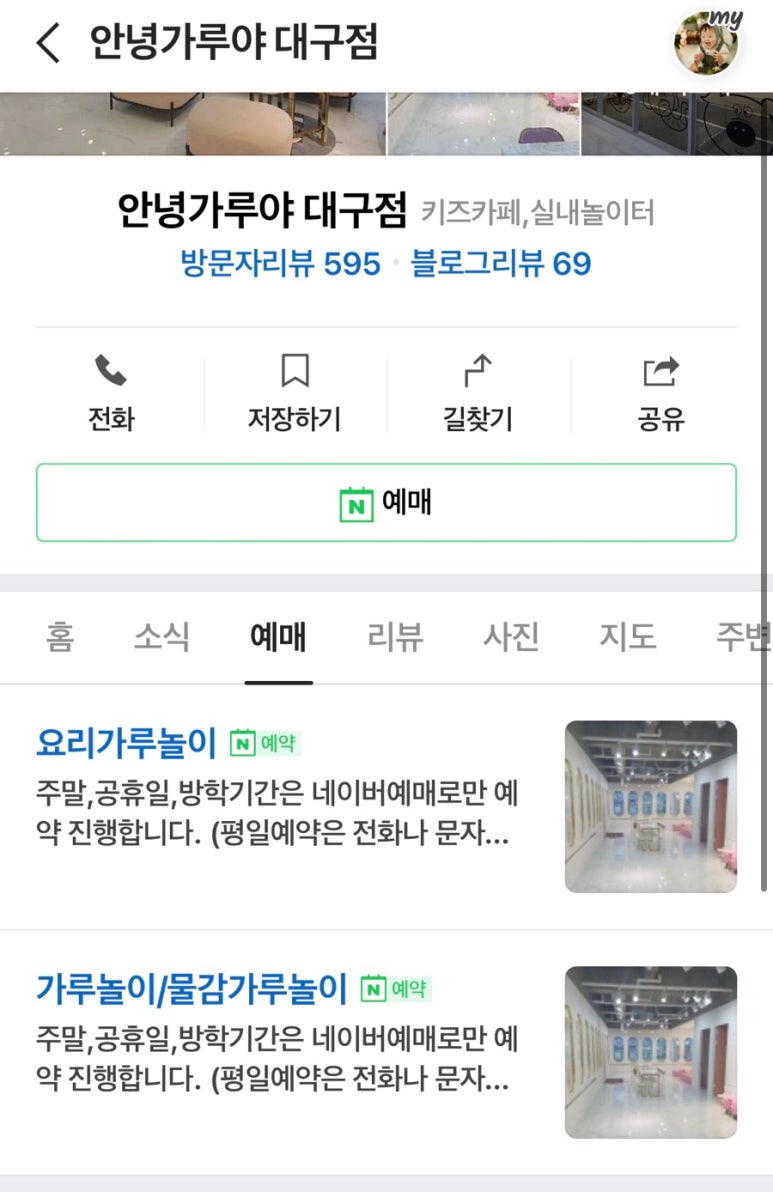Viewport: 773px width, 1192px height.
Task: Tap the green-outlined 예매 button
Action: [386, 502]
